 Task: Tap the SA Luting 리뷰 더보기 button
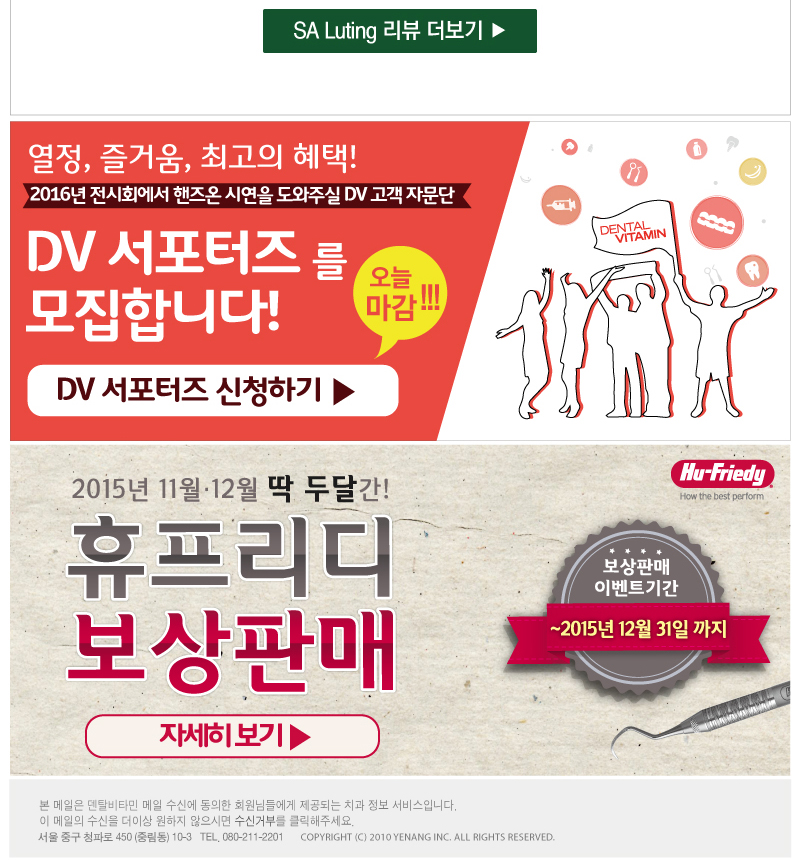pos(399,31)
